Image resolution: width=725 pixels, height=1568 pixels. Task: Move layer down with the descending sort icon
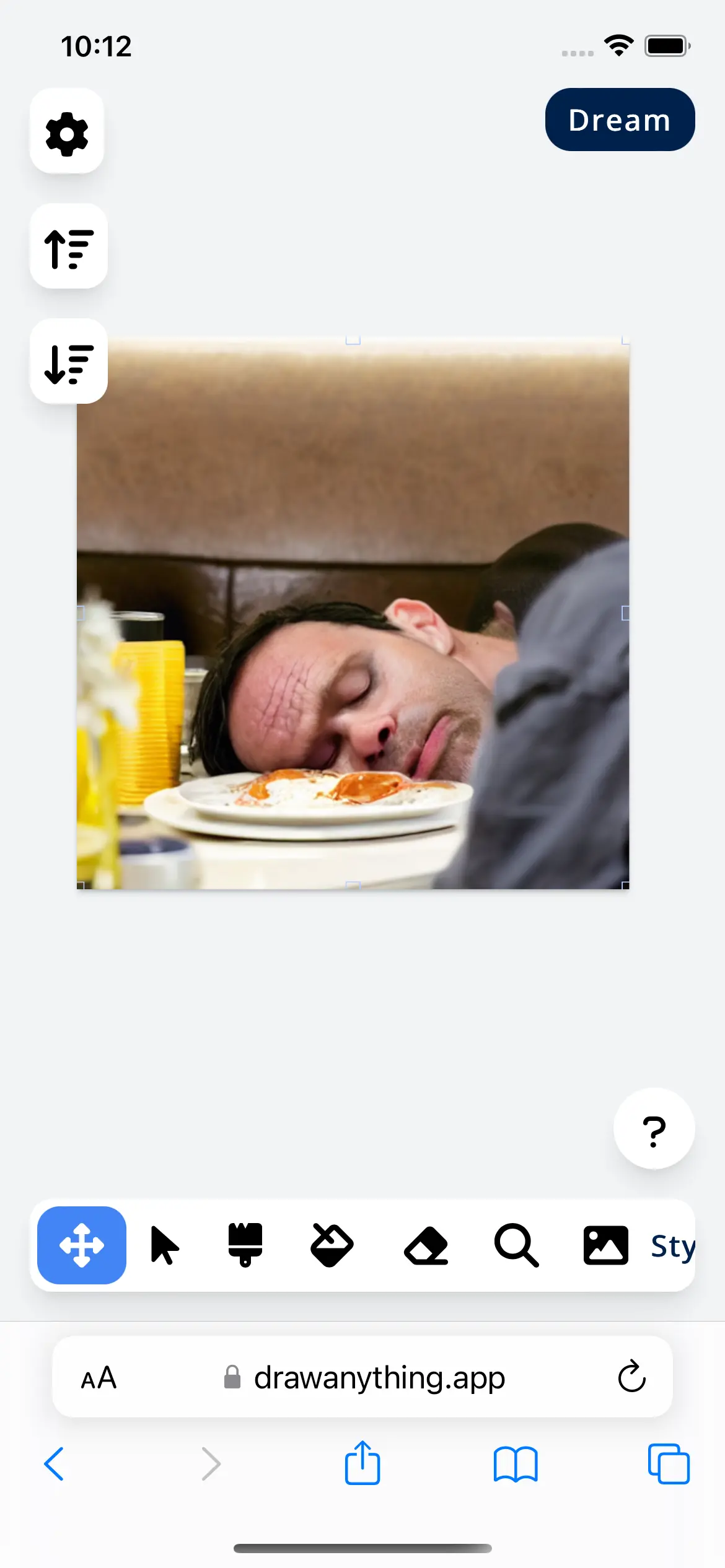point(69,362)
